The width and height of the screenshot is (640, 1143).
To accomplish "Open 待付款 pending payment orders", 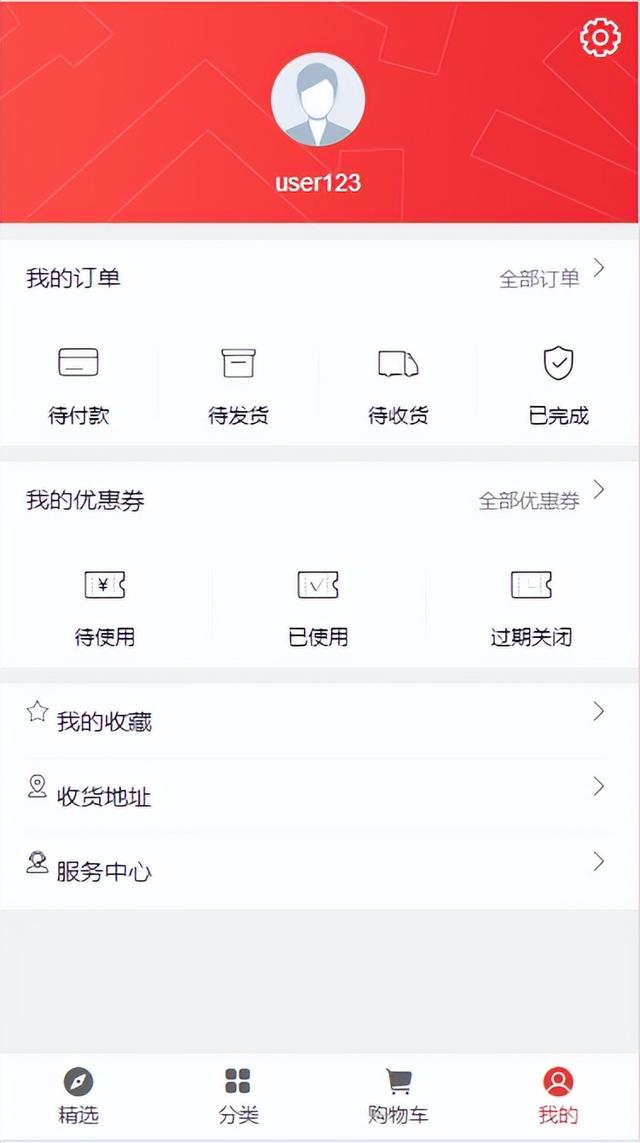I will coord(79,386).
